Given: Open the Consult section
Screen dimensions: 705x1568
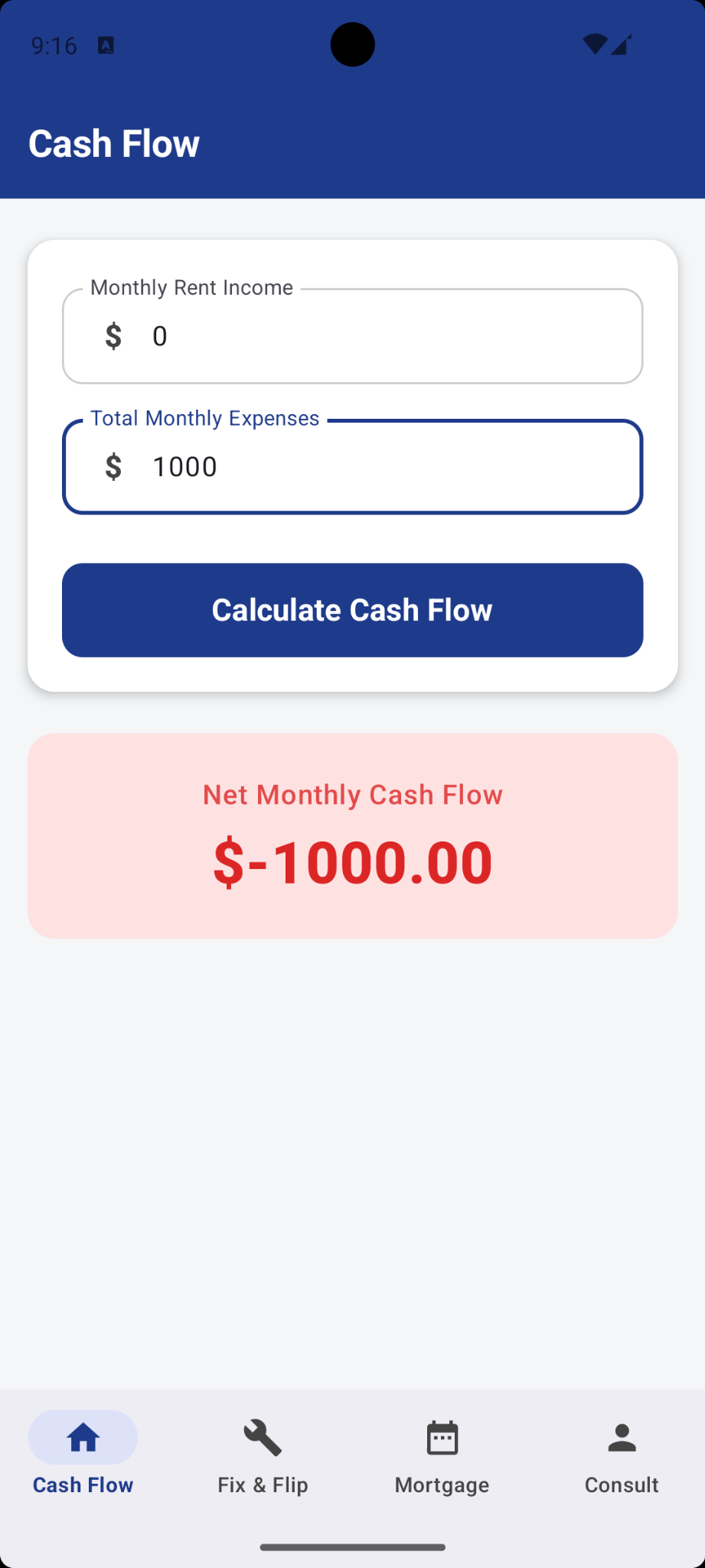Looking at the screenshot, I should pyautogui.click(x=621, y=1455).
